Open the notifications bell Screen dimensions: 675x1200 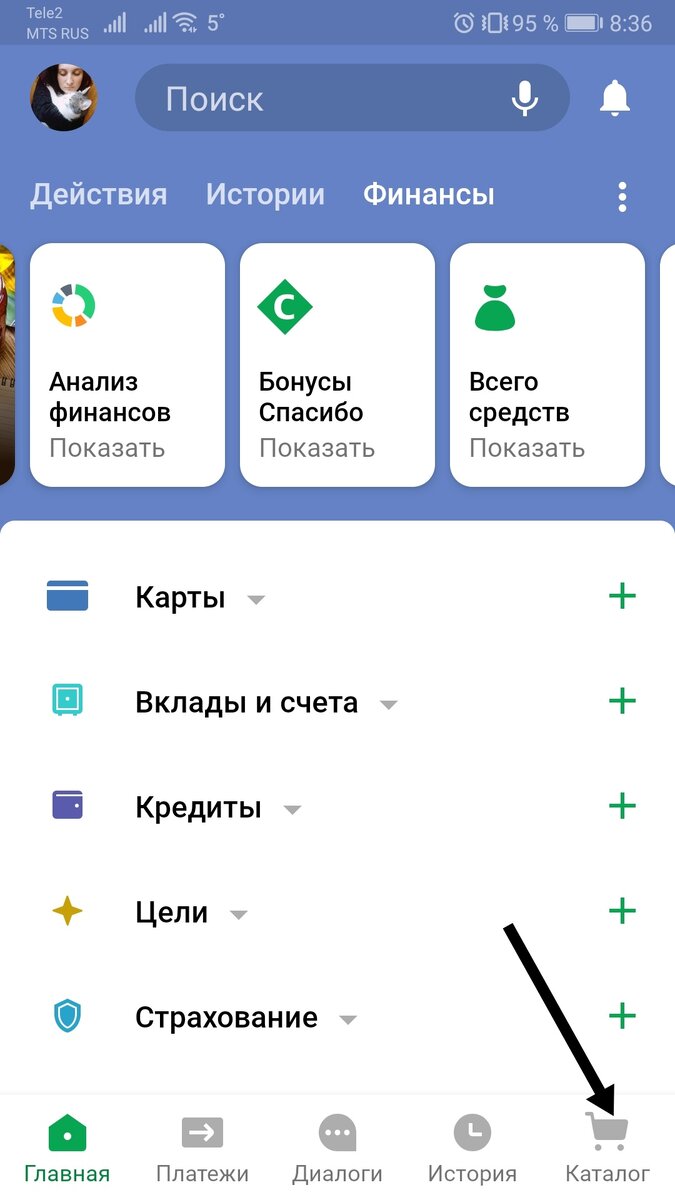point(615,98)
